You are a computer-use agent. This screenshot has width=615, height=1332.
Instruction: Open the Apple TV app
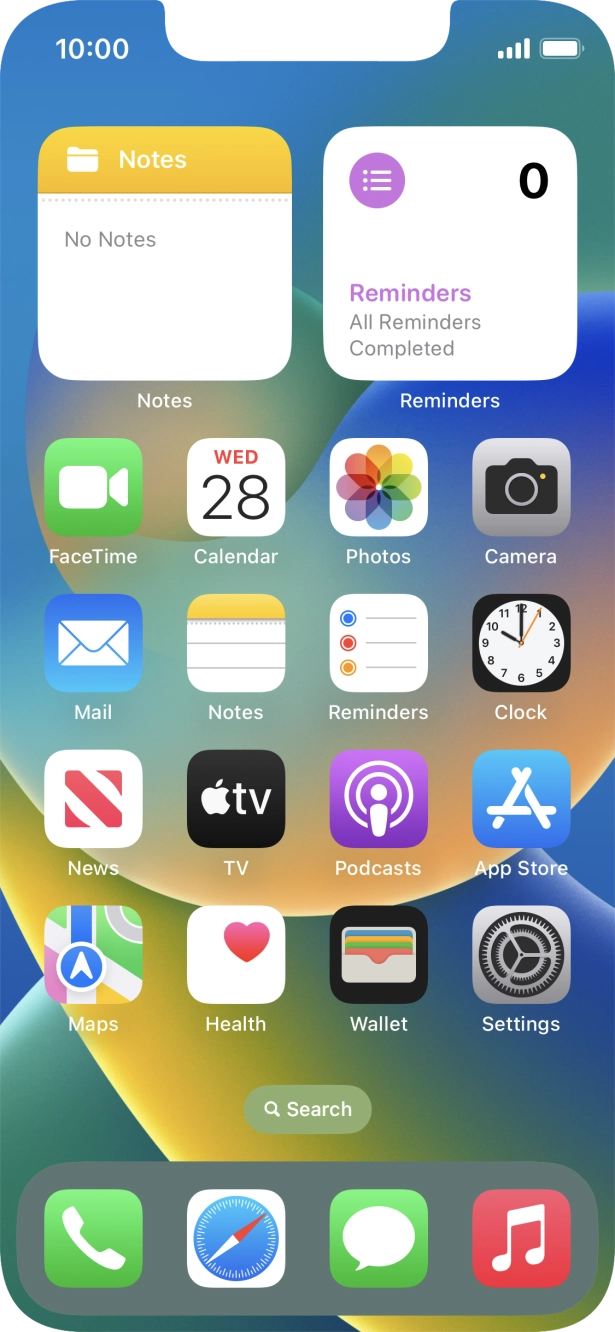tap(236, 799)
